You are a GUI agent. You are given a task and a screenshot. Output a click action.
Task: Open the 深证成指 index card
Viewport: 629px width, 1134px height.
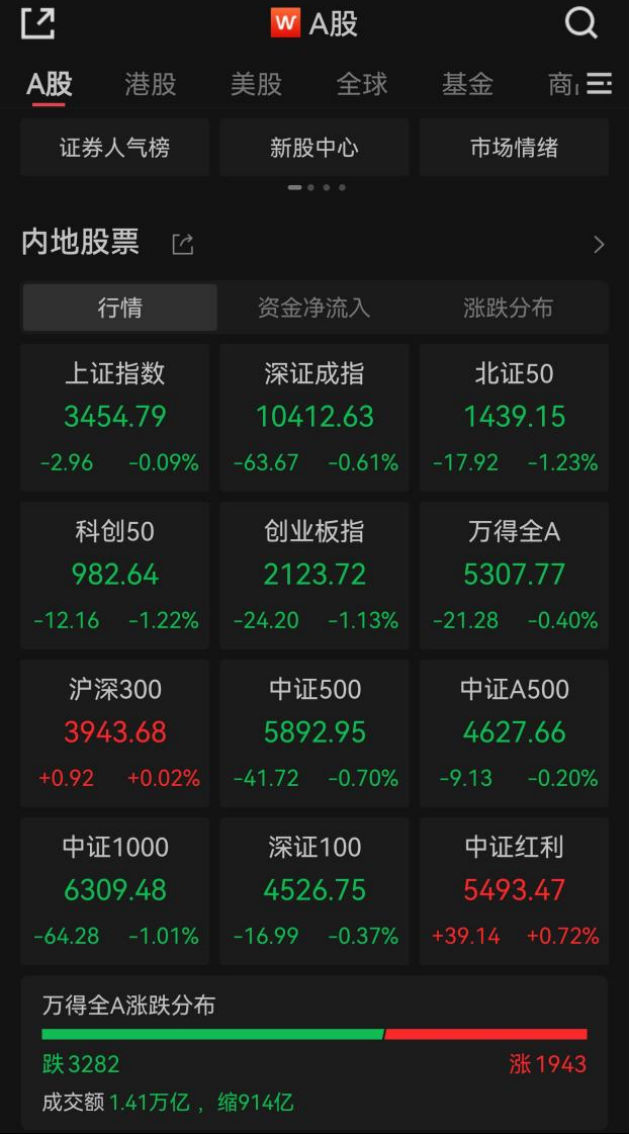[314, 418]
